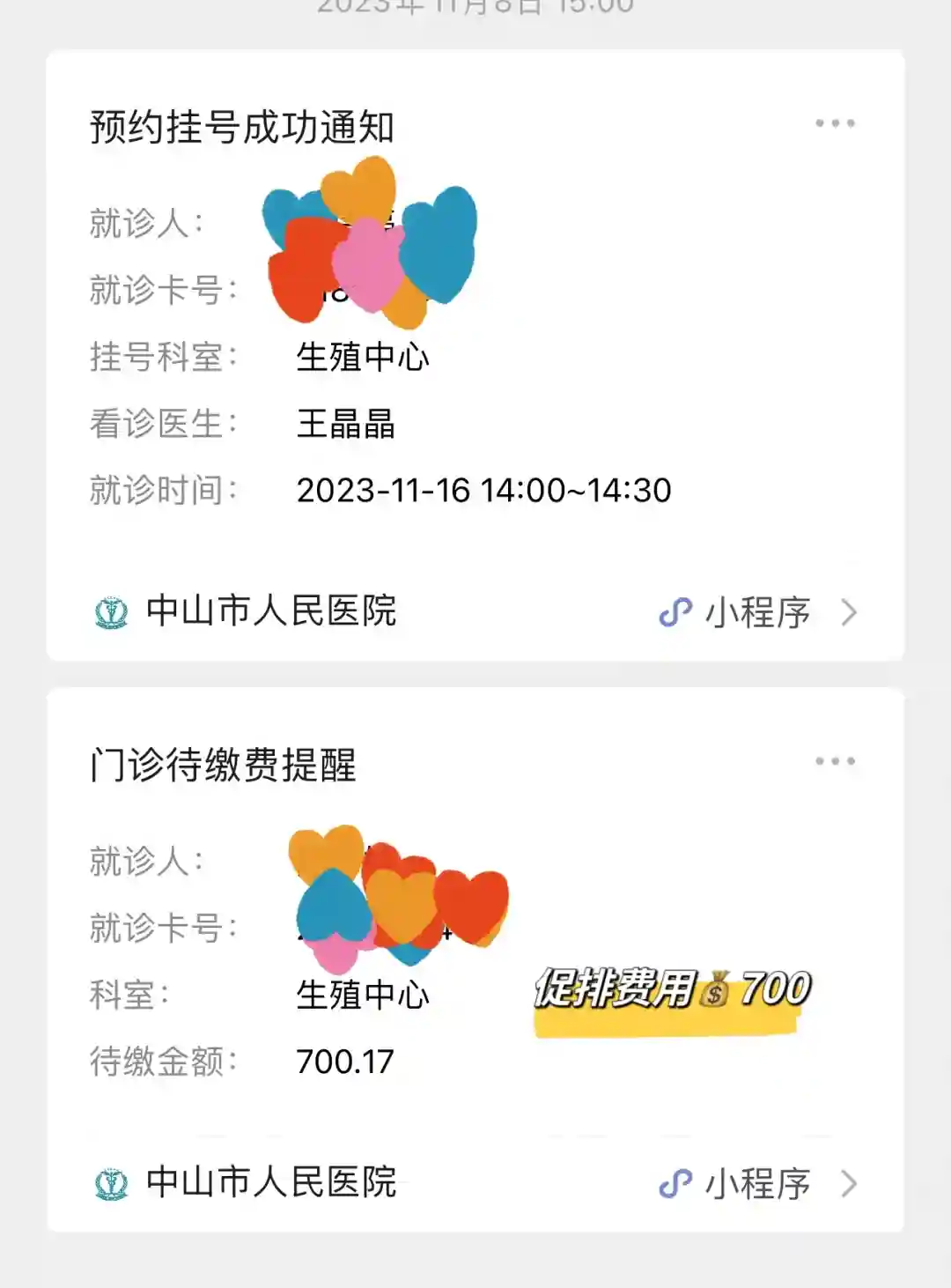The width and height of the screenshot is (951, 1288).
Task: Open overflow menu on 门诊待缴费提醒 card
Action: coord(834,761)
